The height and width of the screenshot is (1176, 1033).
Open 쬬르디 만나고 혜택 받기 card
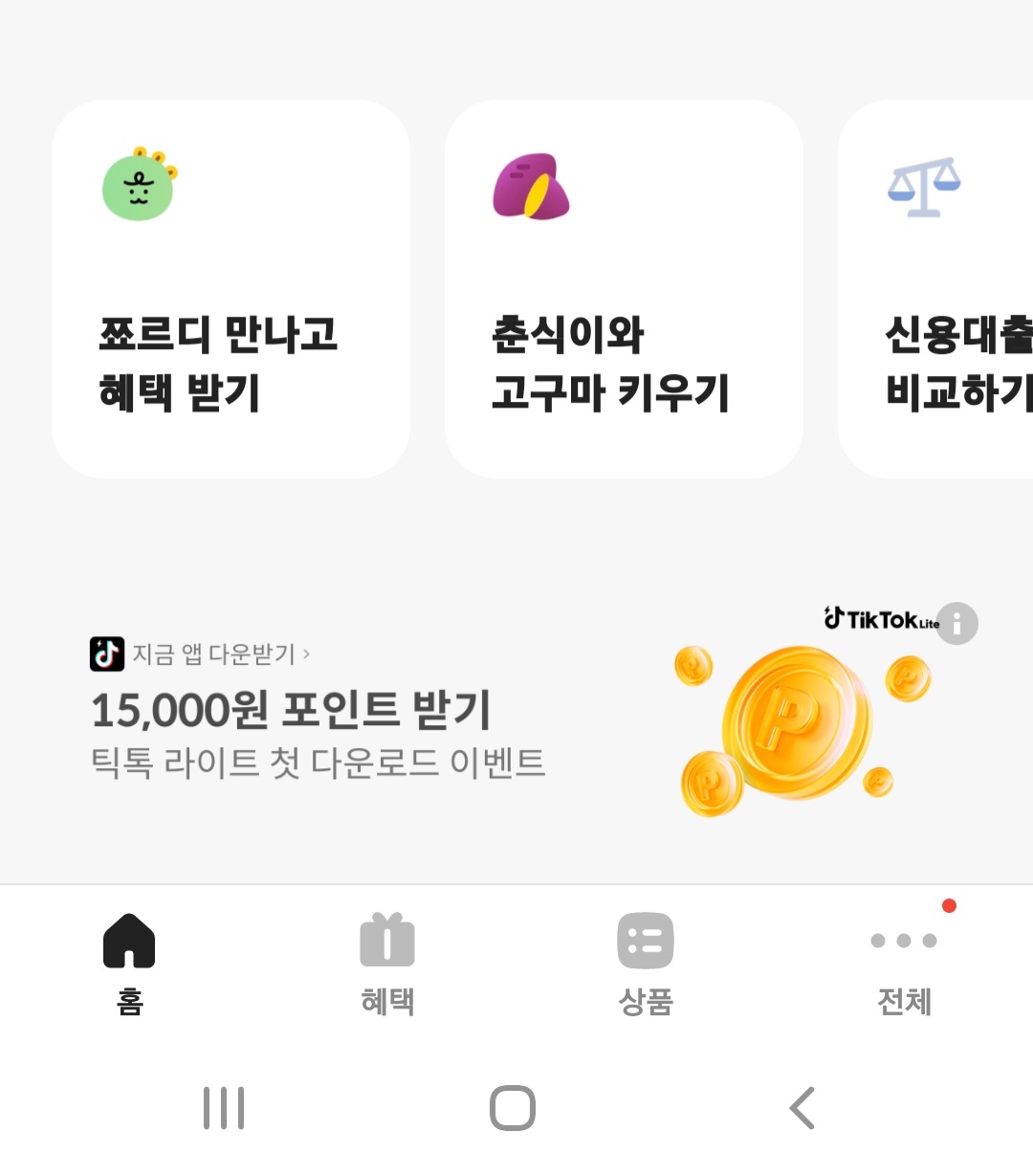[x=231, y=287]
